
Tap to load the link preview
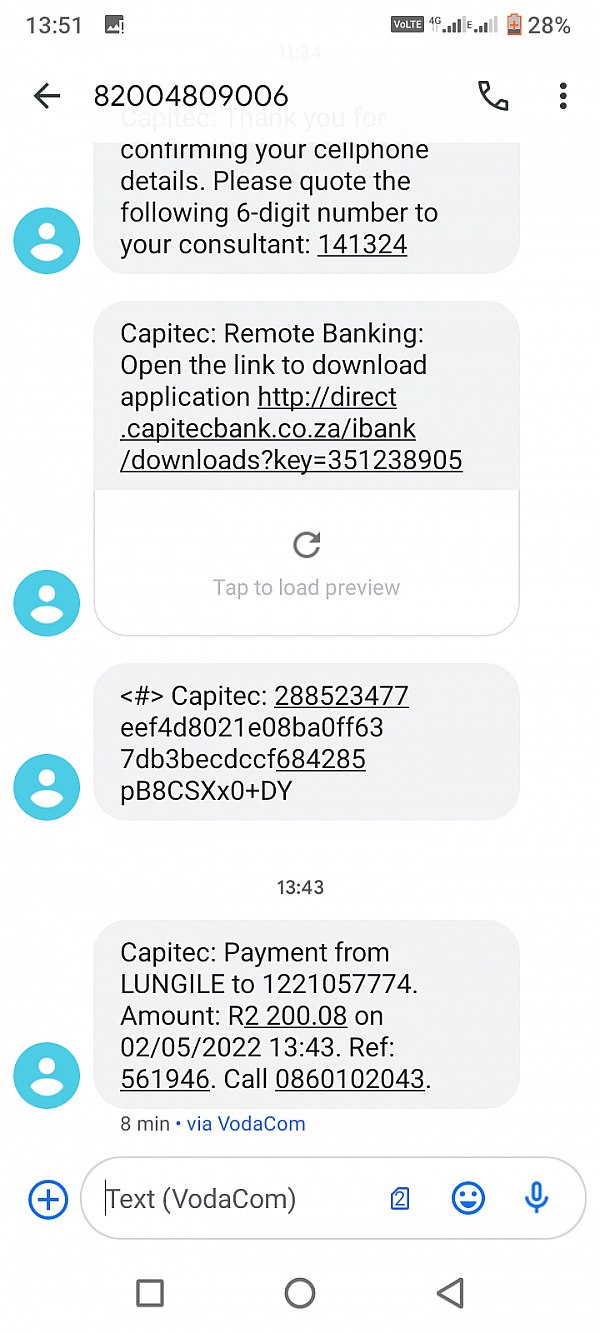(x=306, y=562)
